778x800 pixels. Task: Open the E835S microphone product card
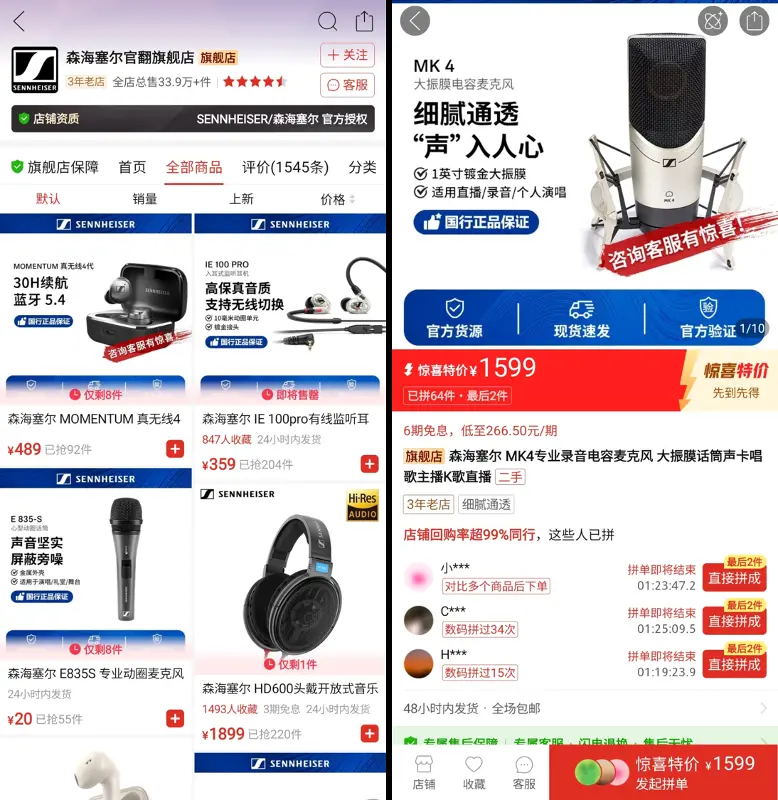click(x=96, y=601)
